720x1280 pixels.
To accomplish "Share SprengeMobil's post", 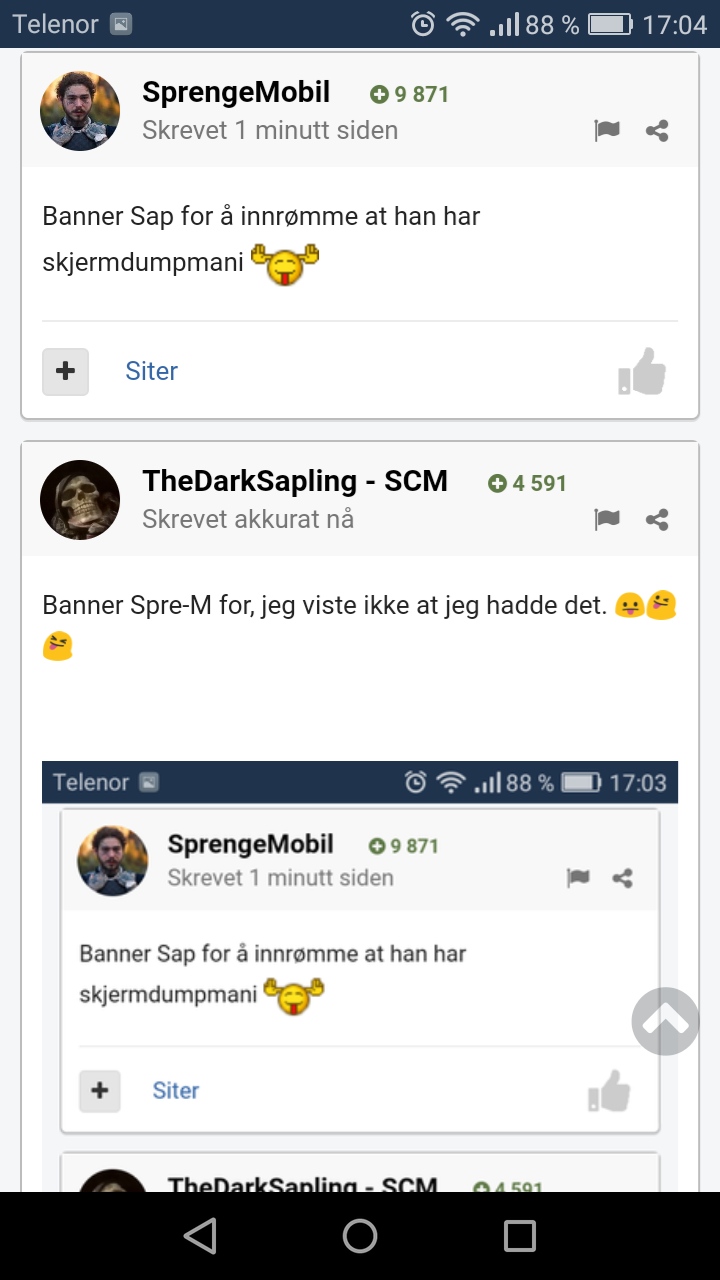I will pyautogui.click(x=657, y=130).
